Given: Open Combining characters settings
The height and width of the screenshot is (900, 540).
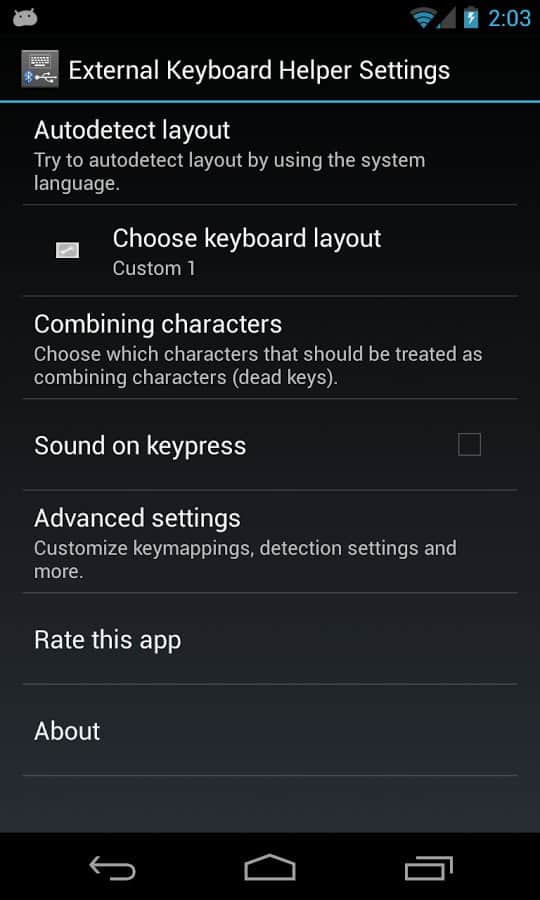Looking at the screenshot, I should click(x=270, y=348).
